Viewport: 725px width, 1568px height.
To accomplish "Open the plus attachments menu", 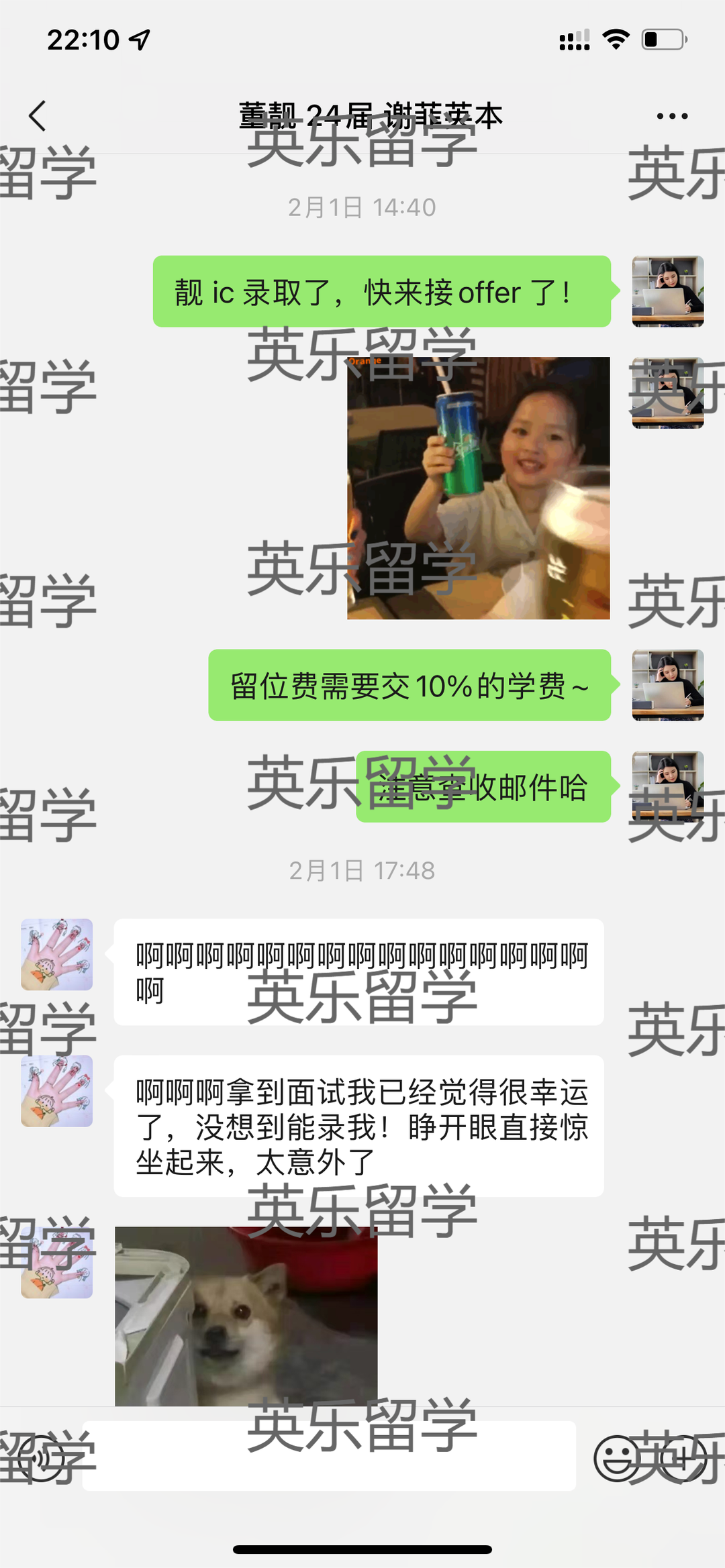I will 683,1458.
